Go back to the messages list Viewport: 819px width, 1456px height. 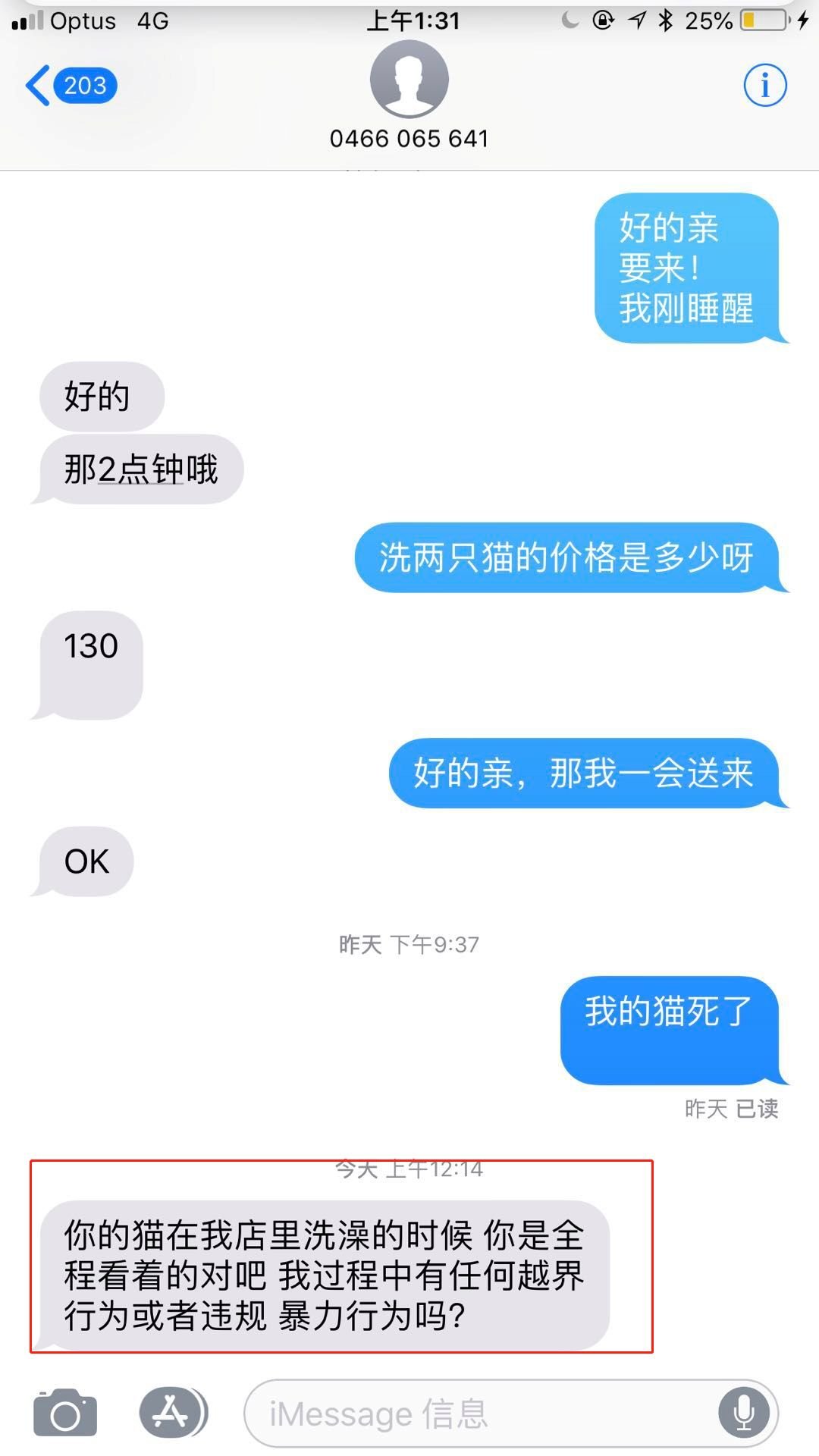pos(70,86)
